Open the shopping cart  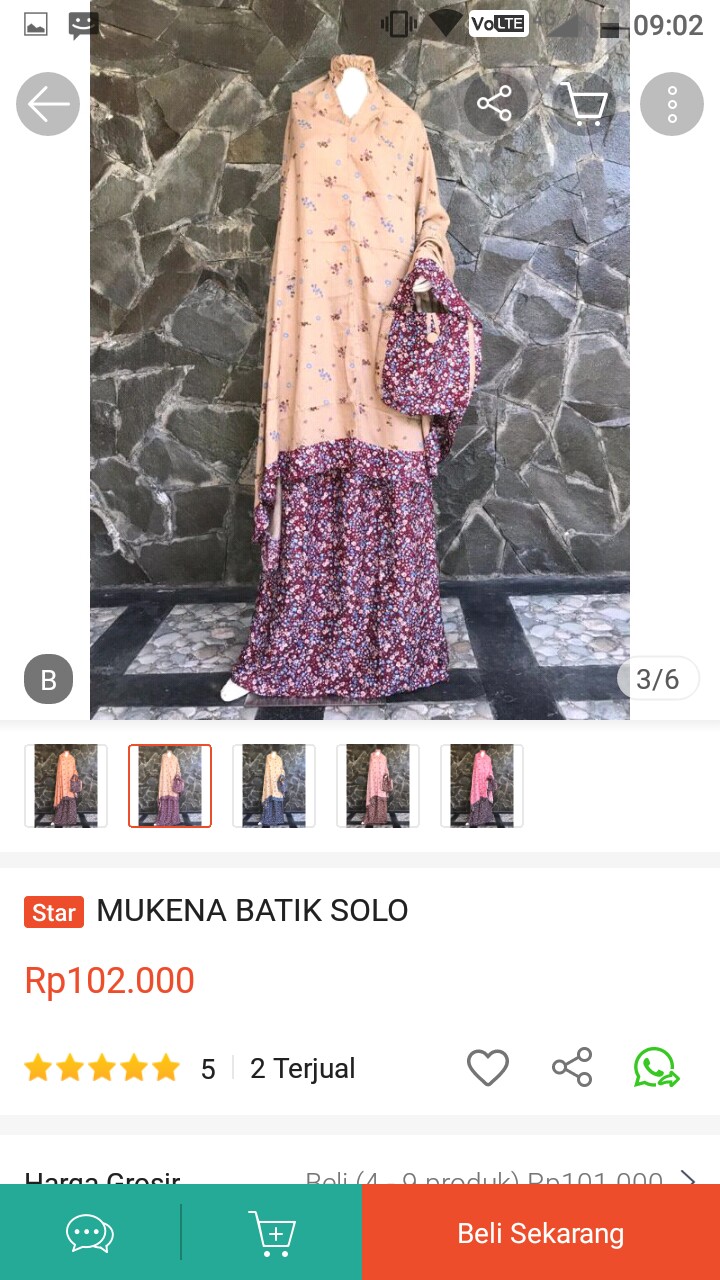pyautogui.click(x=585, y=103)
